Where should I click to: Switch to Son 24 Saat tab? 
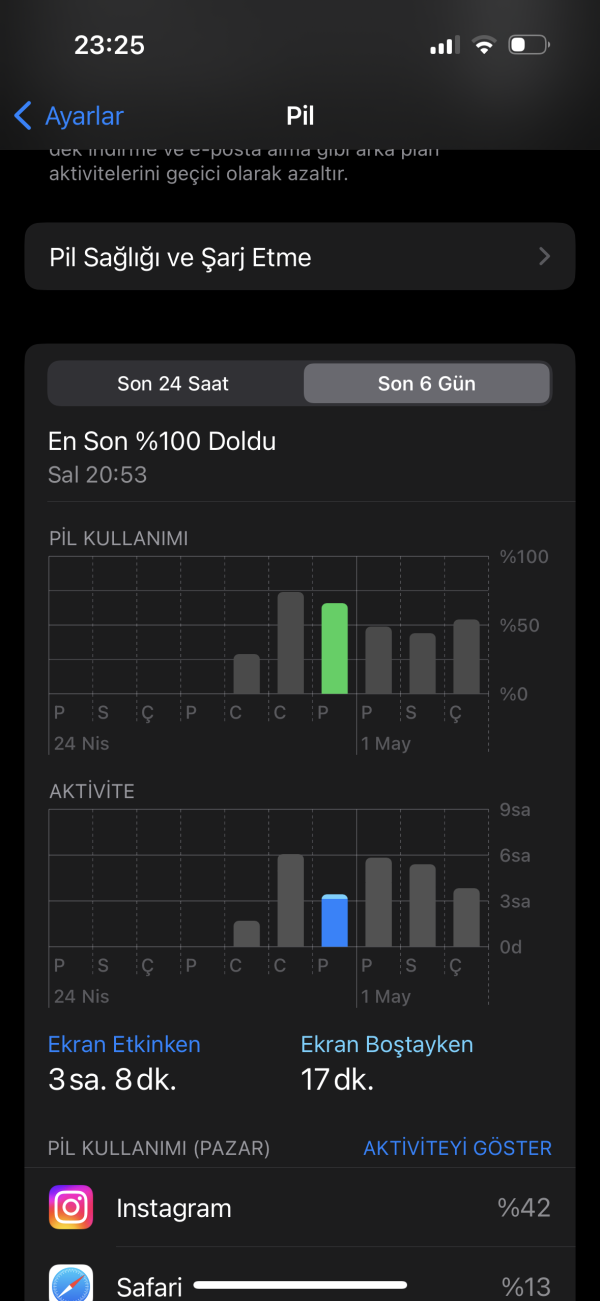point(173,383)
